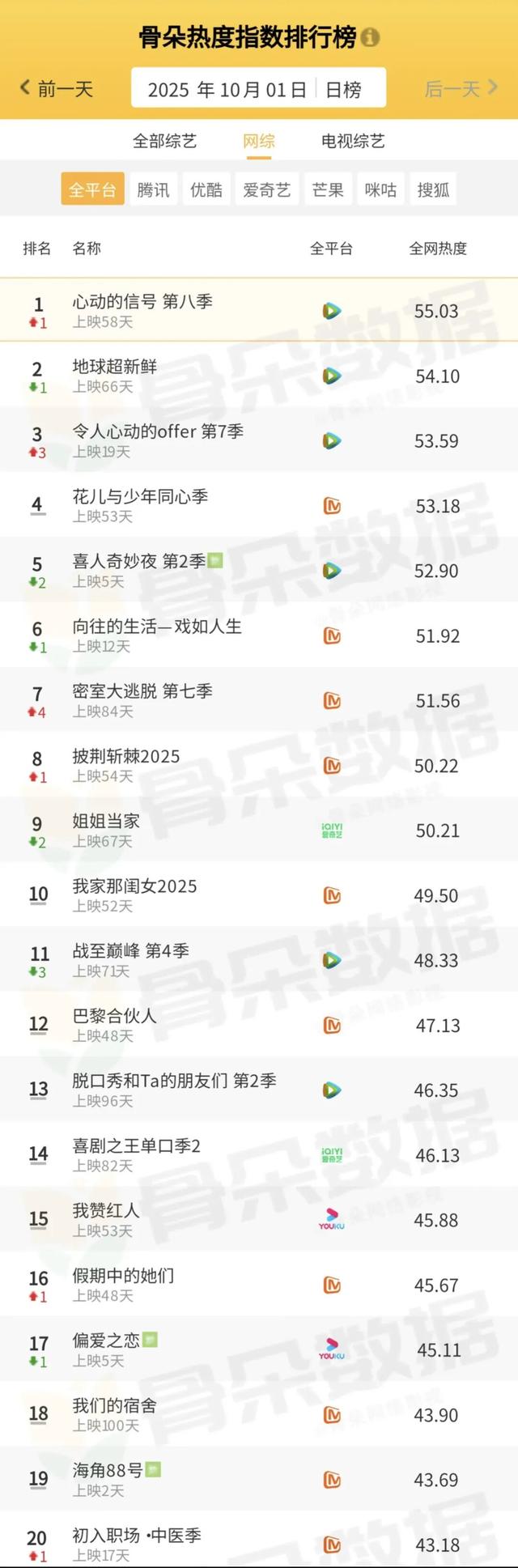Filter by 爱奇艺 platform
This screenshot has height=1568, width=518.
point(266,189)
